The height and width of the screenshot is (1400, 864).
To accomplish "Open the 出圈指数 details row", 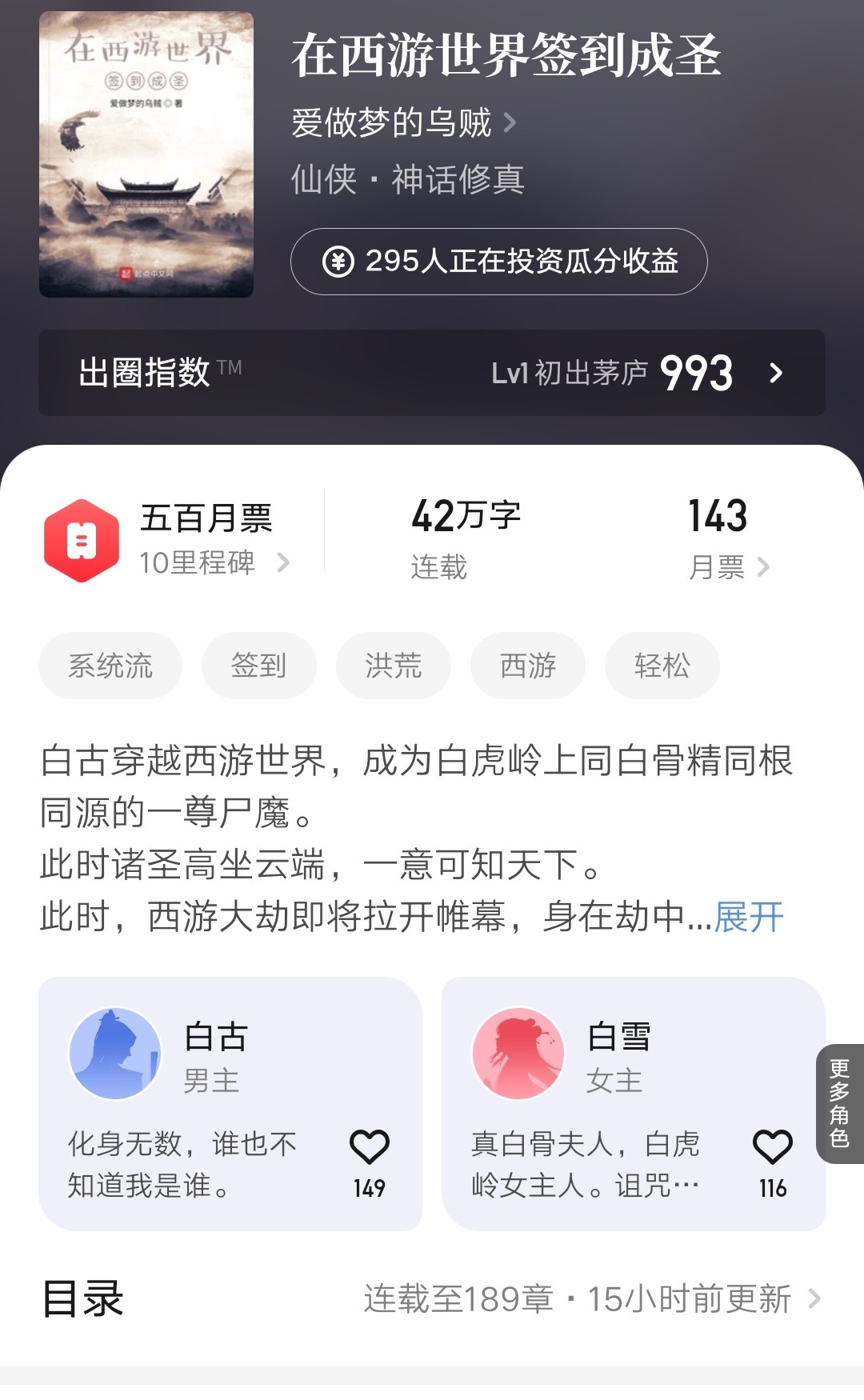I will (432, 373).
